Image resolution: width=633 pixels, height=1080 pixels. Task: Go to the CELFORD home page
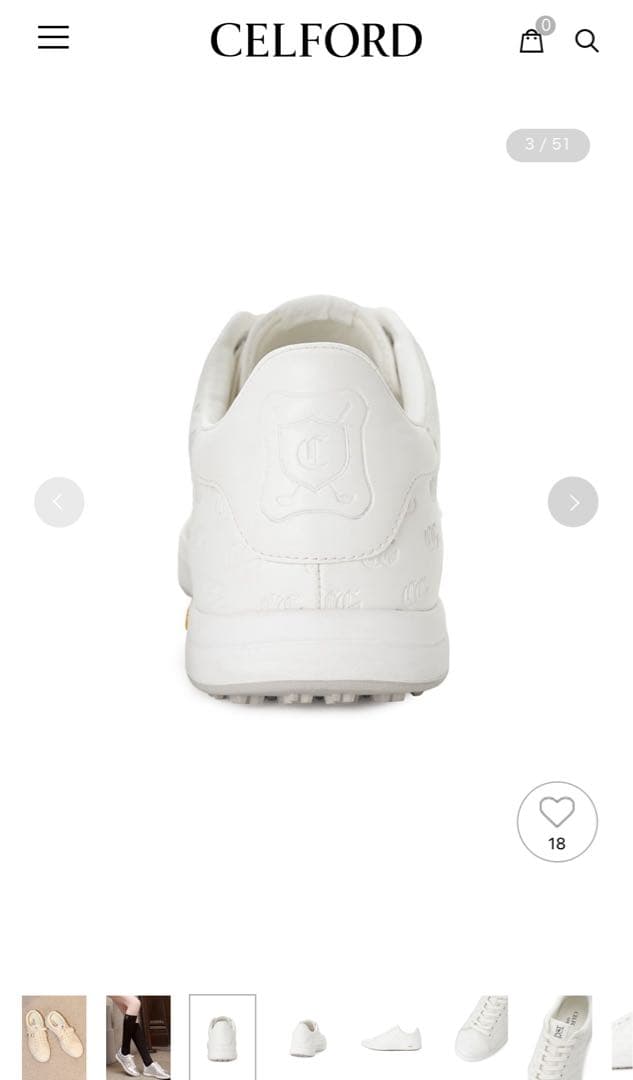click(x=316, y=41)
